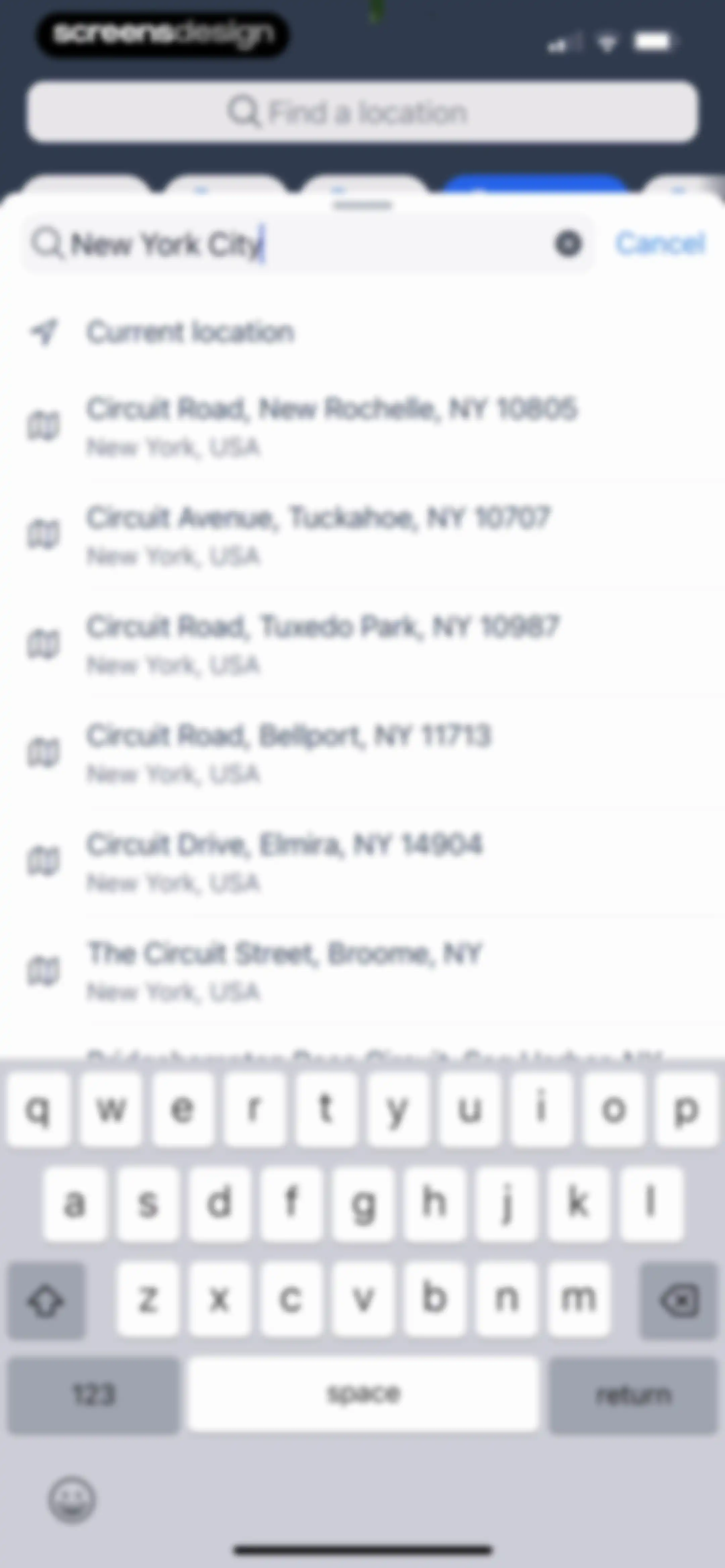Choose Circuit Road, Bellport, NY 11713
The width and height of the screenshot is (725, 1568).
362,753
